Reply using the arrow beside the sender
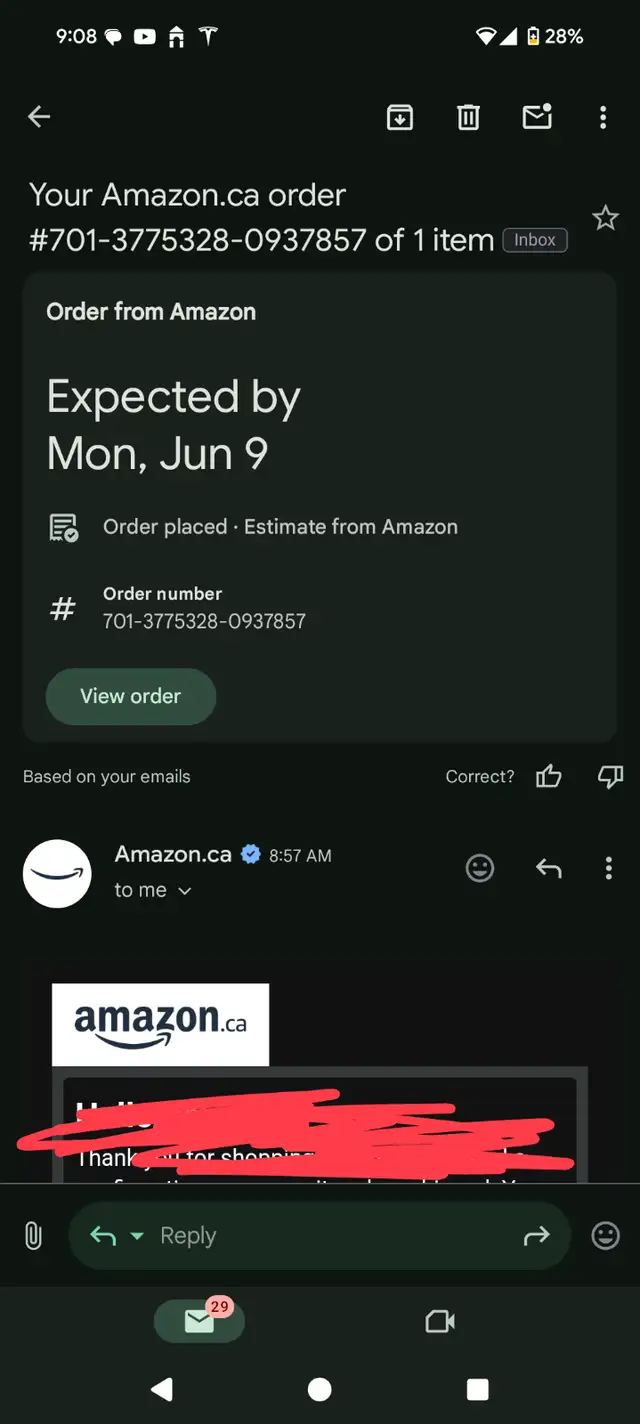The image size is (640, 1424). pos(548,868)
